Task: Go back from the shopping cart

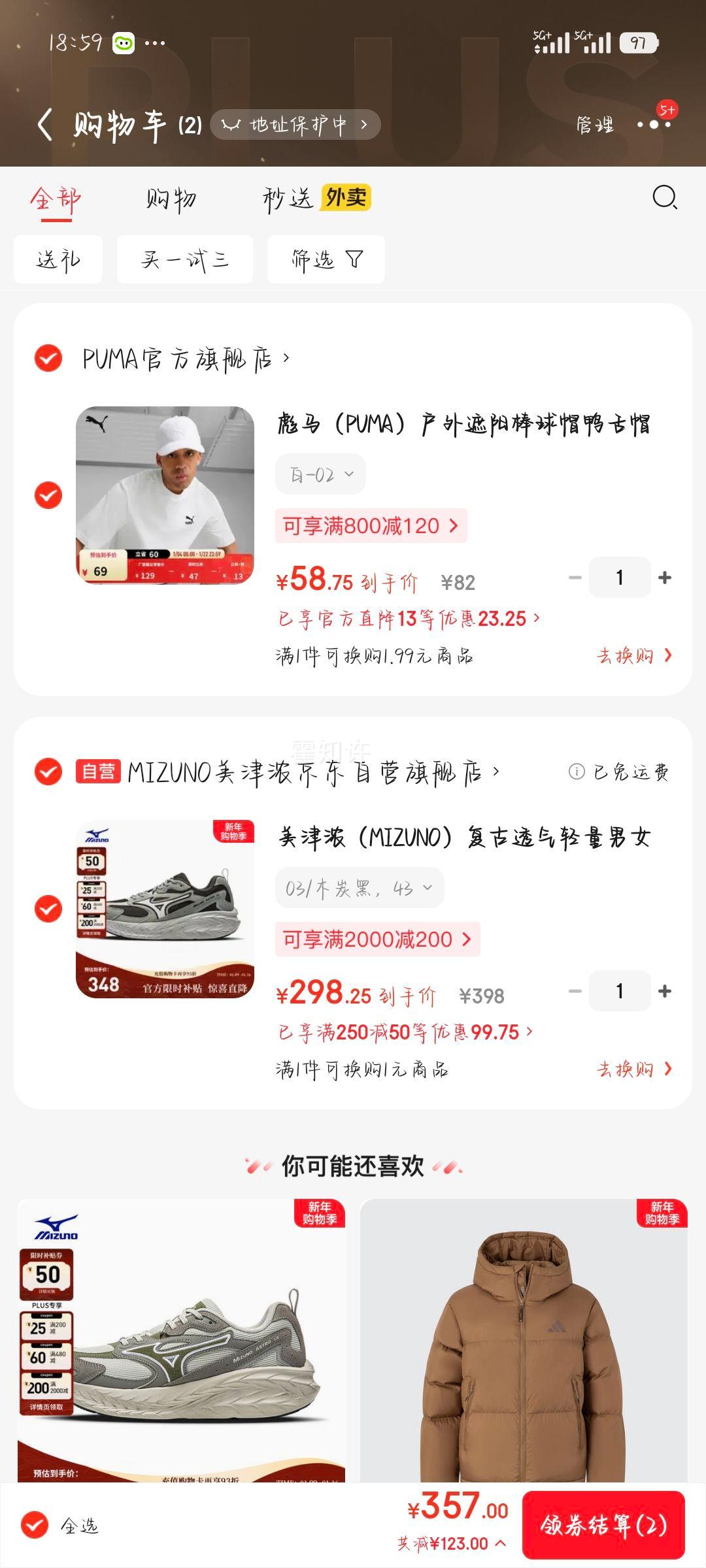Action: (x=44, y=124)
